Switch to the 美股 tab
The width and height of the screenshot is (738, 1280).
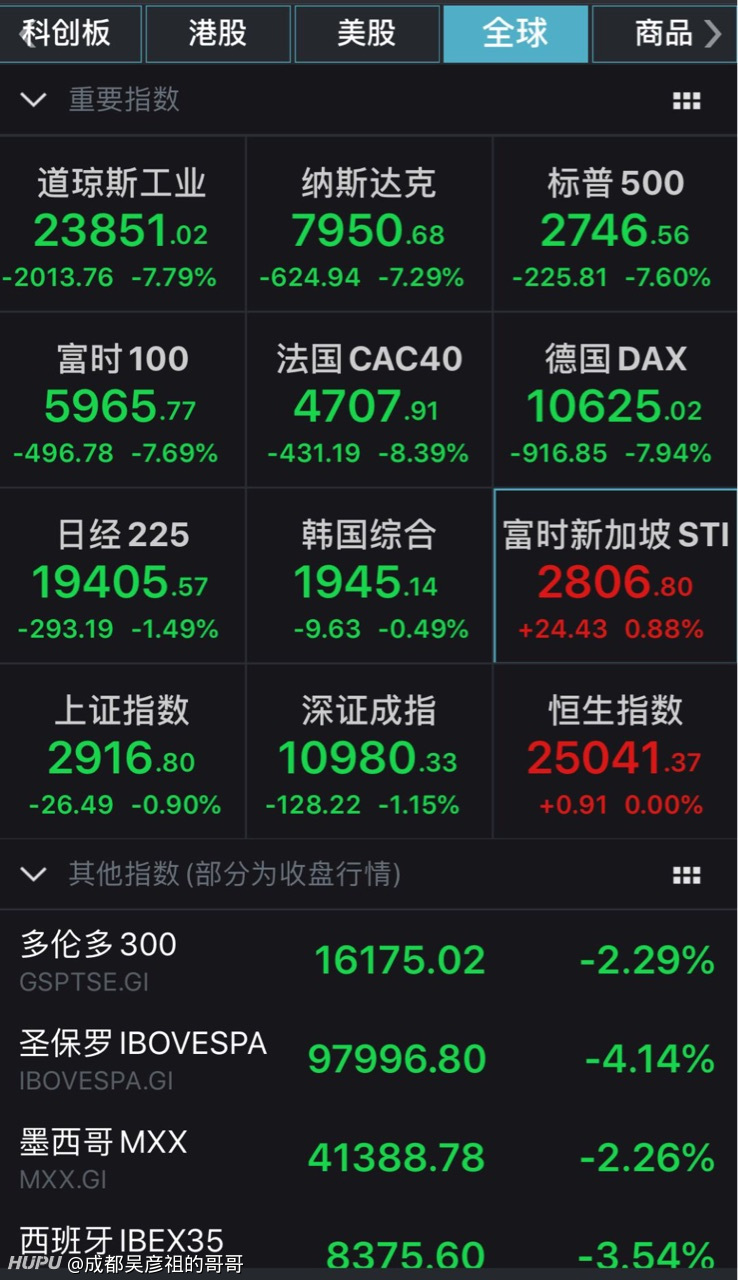(x=367, y=34)
